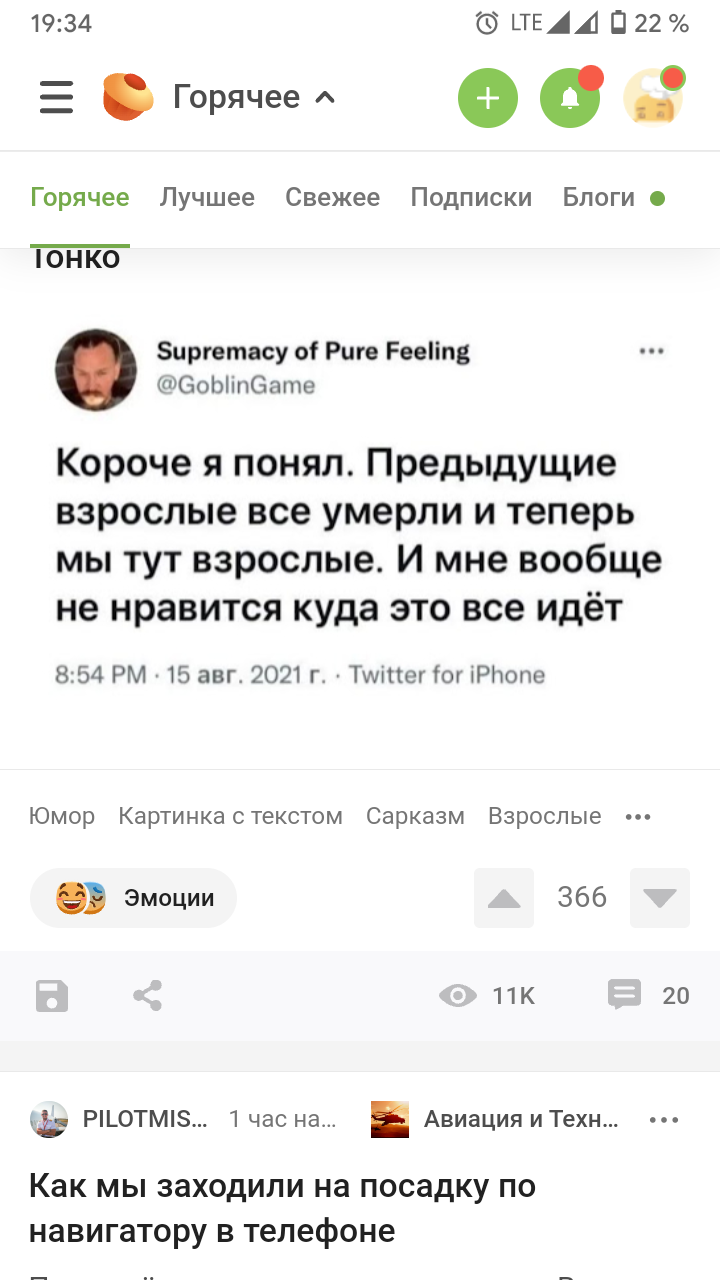Image resolution: width=720 pixels, height=1280 pixels.
Task: Tap the Эмоции reaction button
Action: 134,898
